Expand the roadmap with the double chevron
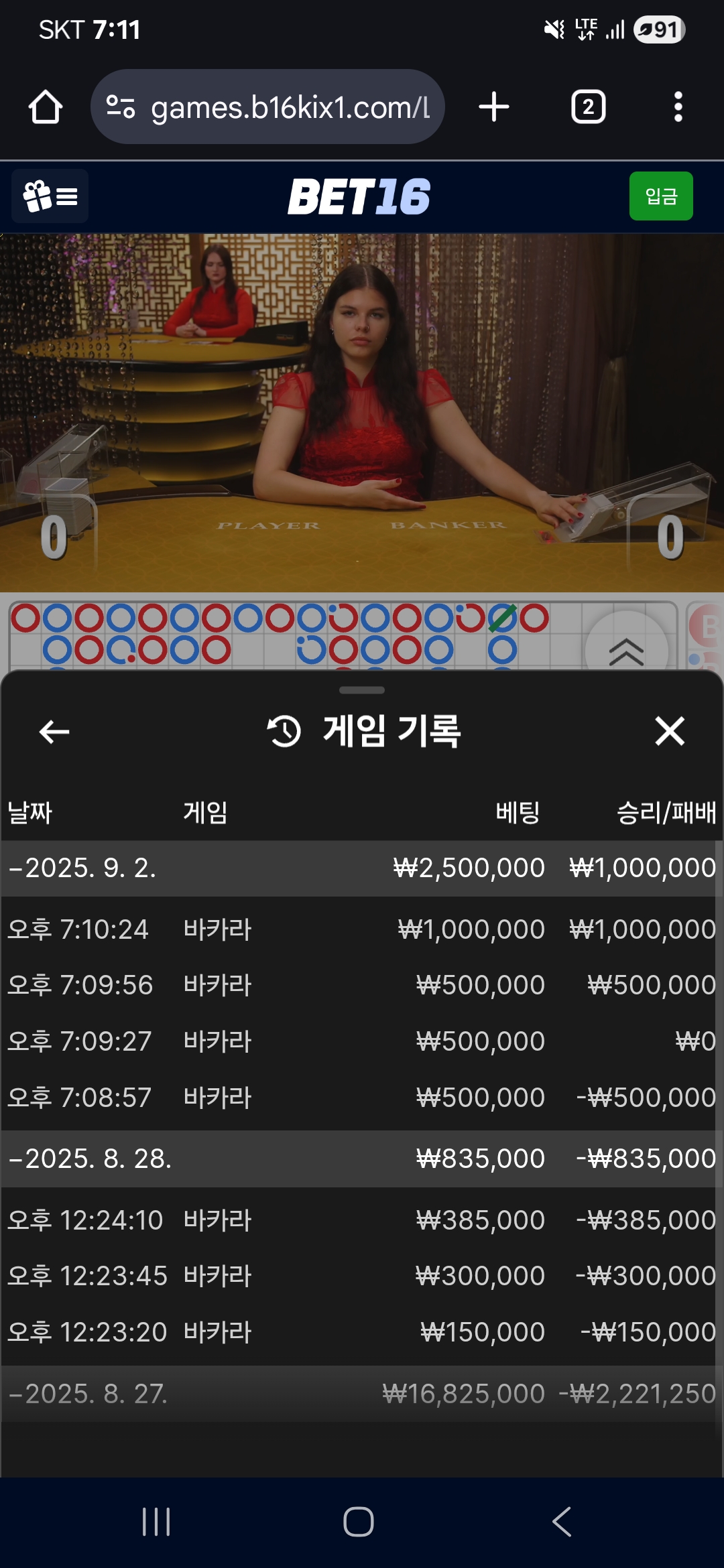This screenshot has width=724, height=1568. [626, 651]
